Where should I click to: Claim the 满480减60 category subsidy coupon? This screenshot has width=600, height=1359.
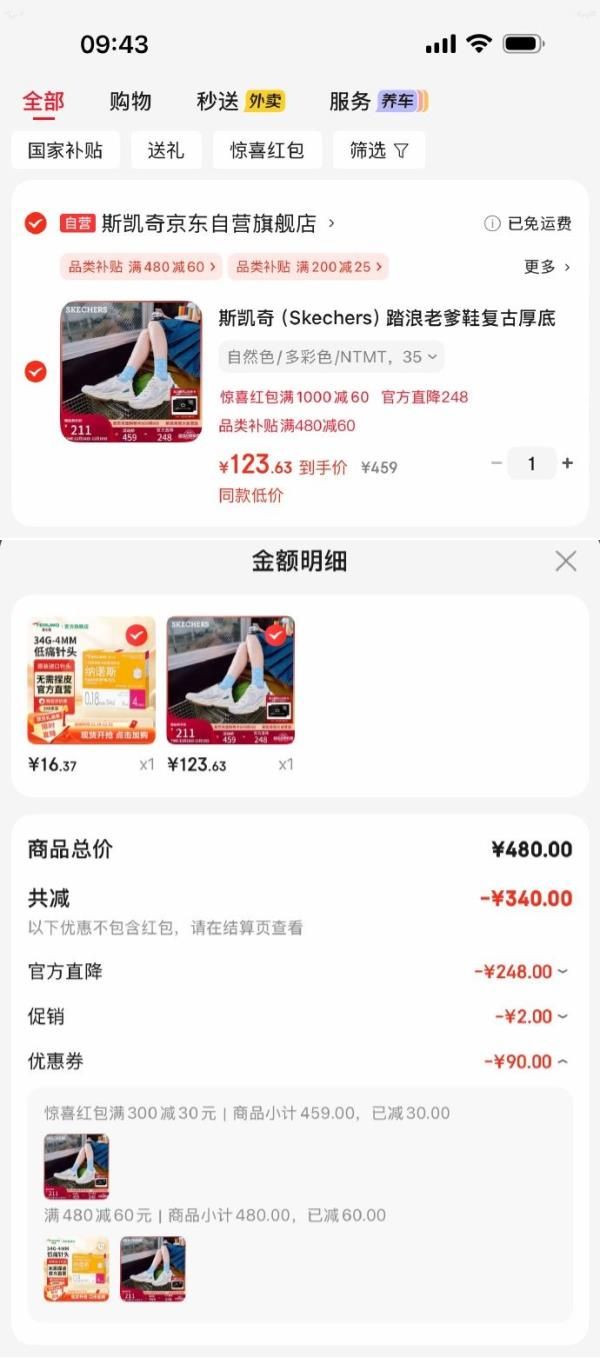pyautogui.click(x=141, y=267)
